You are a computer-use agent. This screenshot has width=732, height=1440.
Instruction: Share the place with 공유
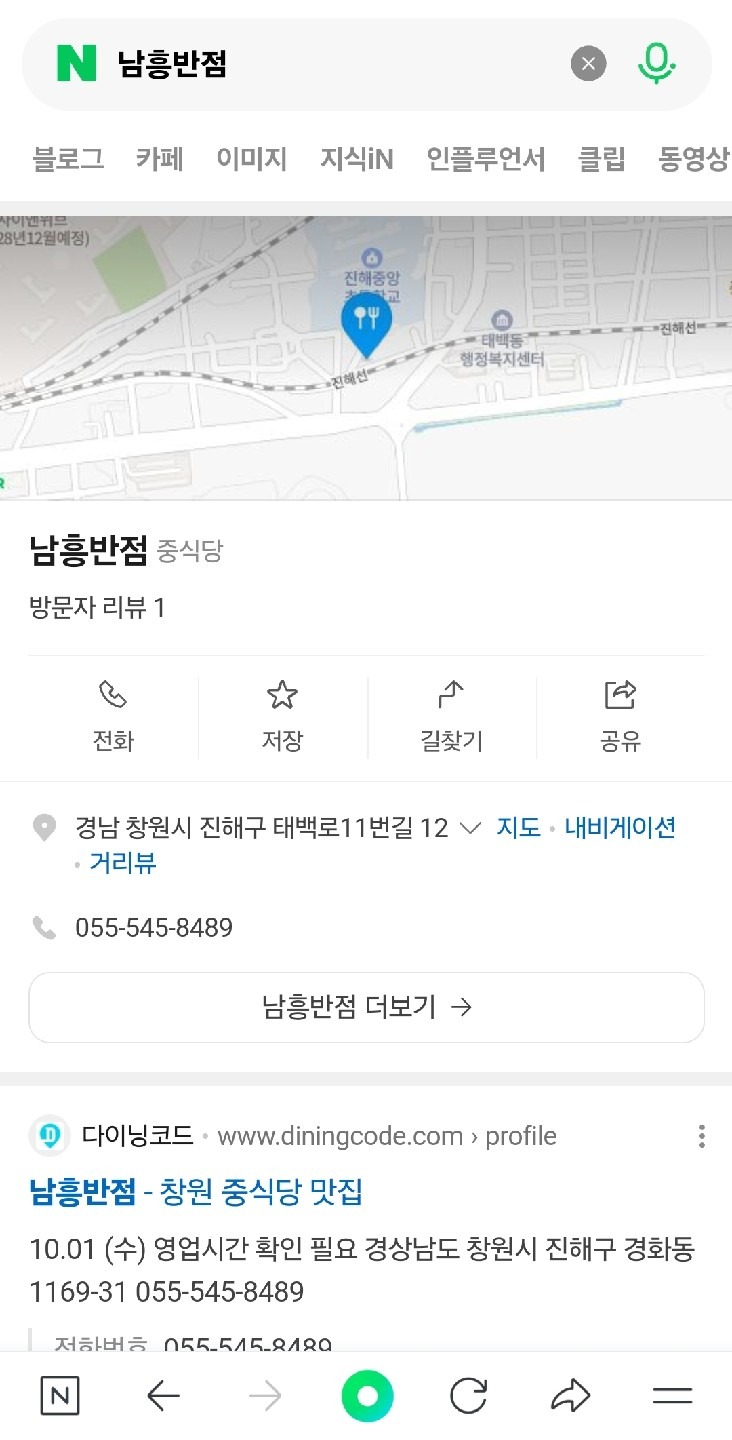tap(620, 717)
